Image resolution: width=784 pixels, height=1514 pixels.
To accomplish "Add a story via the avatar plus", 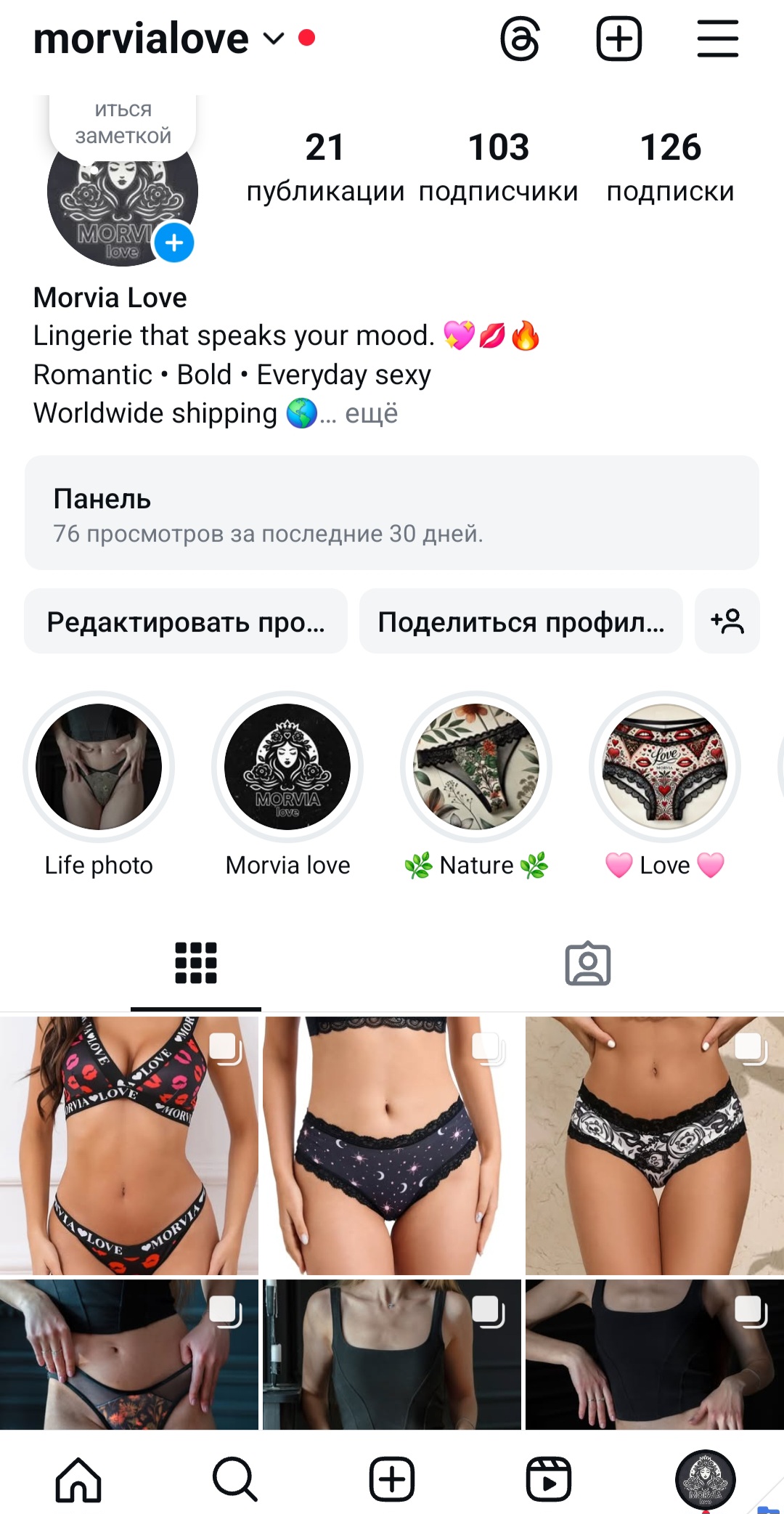I will click(174, 243).
